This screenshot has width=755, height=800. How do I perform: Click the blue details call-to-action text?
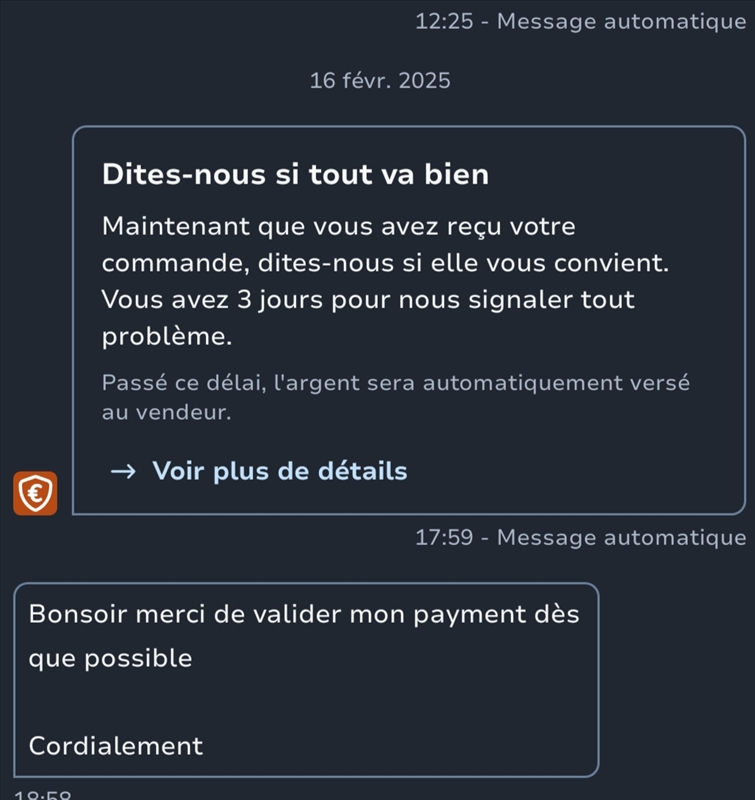[279, 471]
